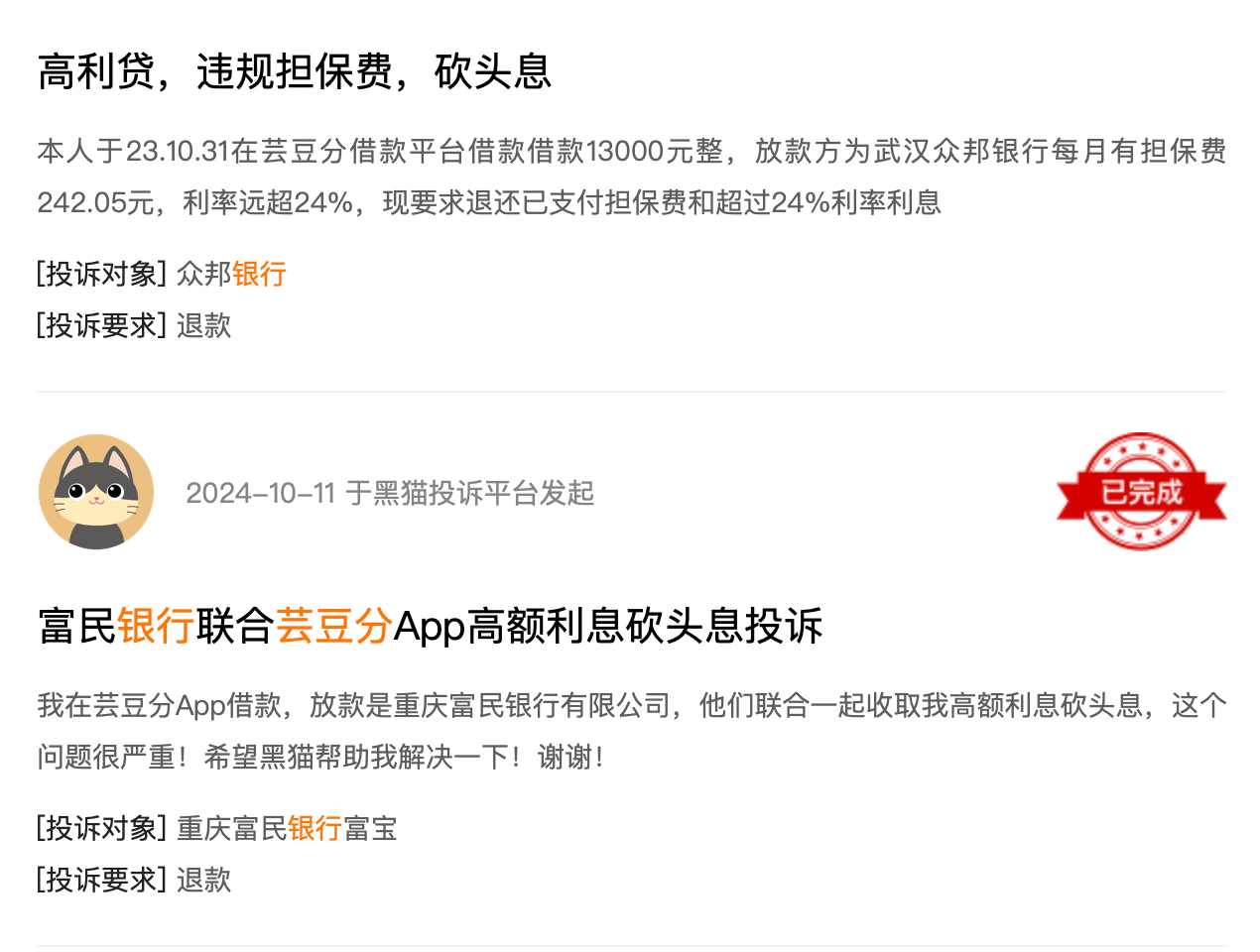Open the 高利贷，违规担保费，砍头息 complaint
This screenshot has height=952, width=1260.
coord(295,71)
